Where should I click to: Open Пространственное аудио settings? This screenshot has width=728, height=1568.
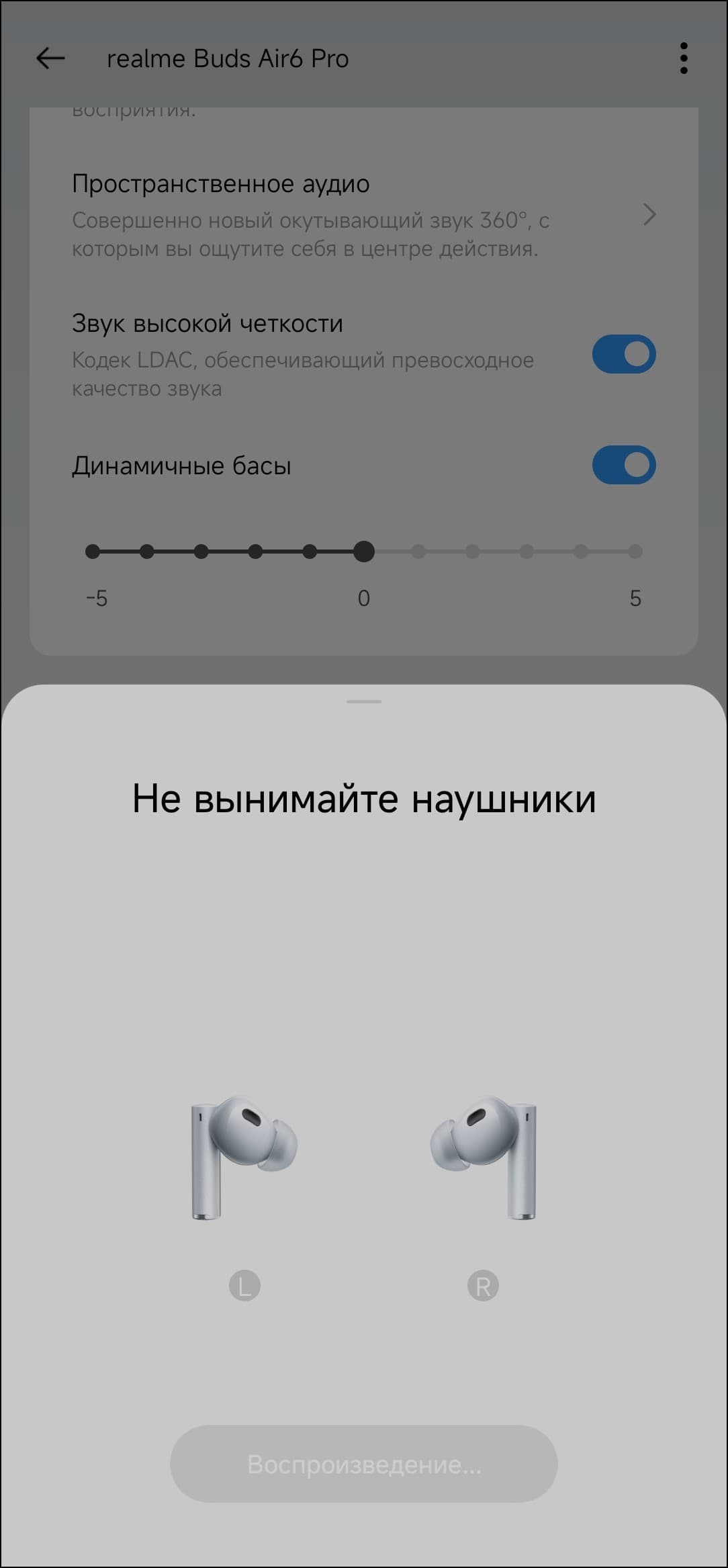pyautogui.click(x=363, y=215)
